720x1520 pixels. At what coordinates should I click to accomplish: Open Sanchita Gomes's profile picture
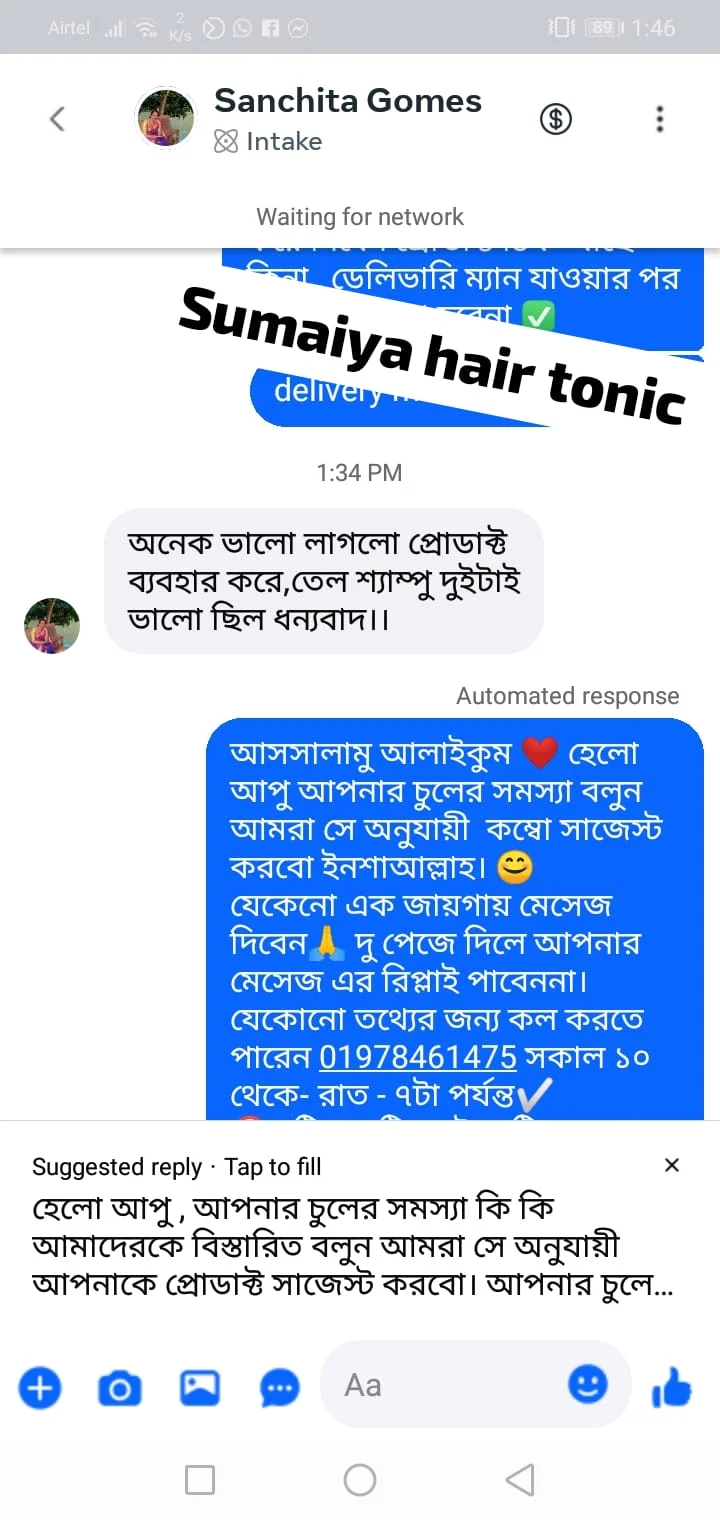pyautogui.click(x=164, y=117)
